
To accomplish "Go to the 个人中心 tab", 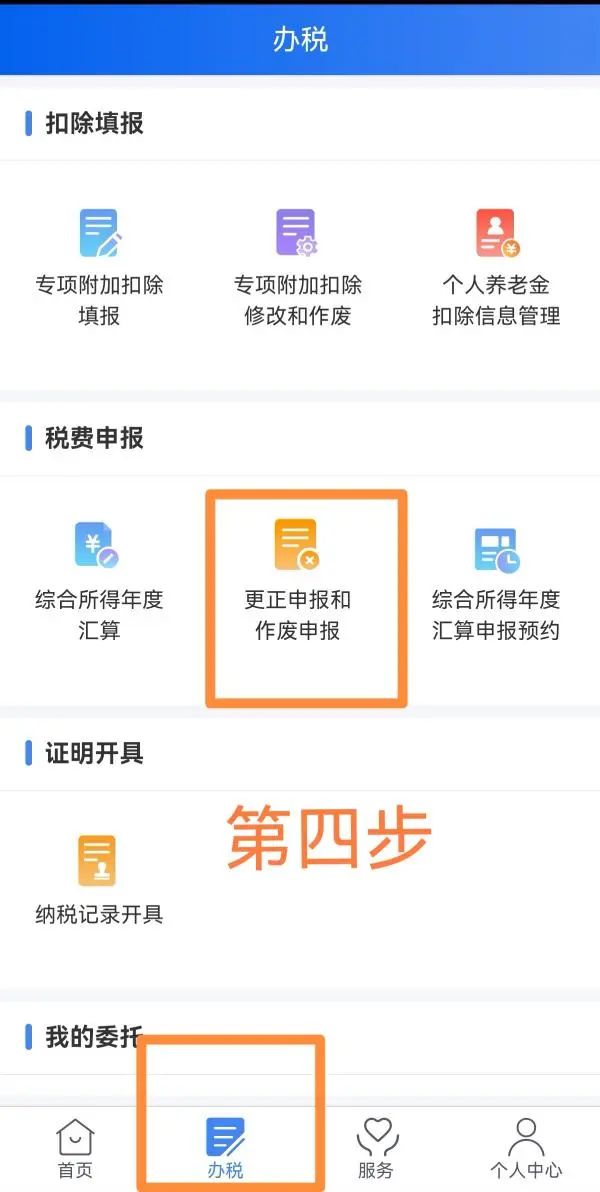I will click(x=526, y=1148).
